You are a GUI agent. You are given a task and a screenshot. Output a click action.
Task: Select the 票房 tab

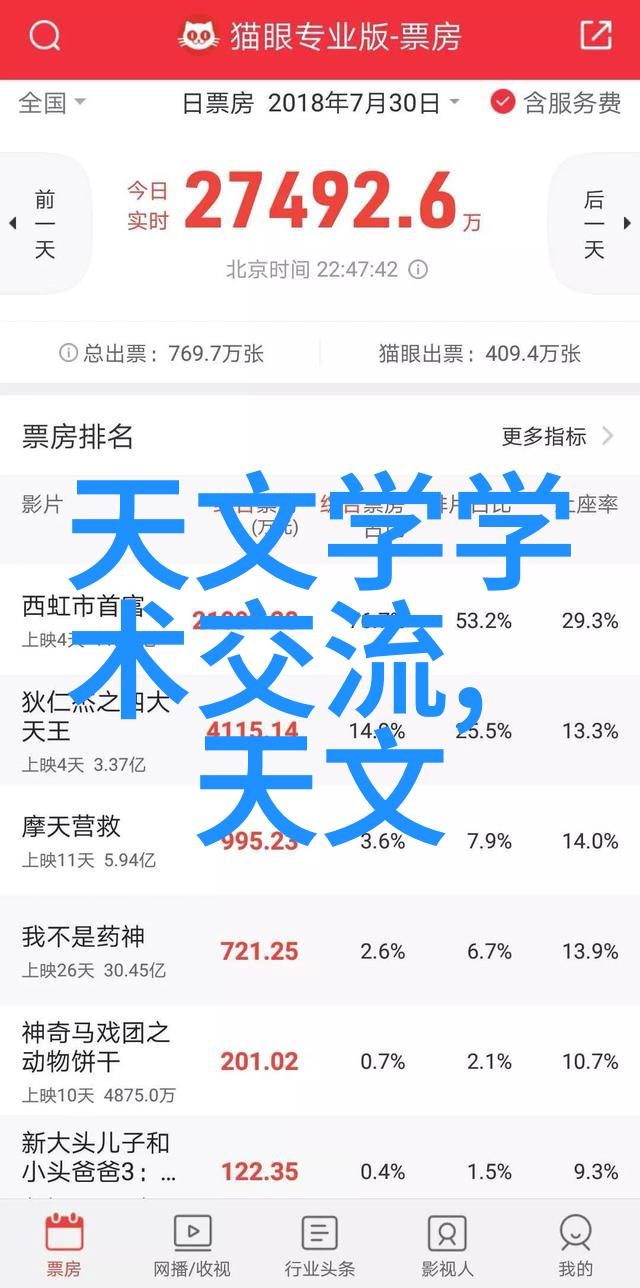(64, 1245)
